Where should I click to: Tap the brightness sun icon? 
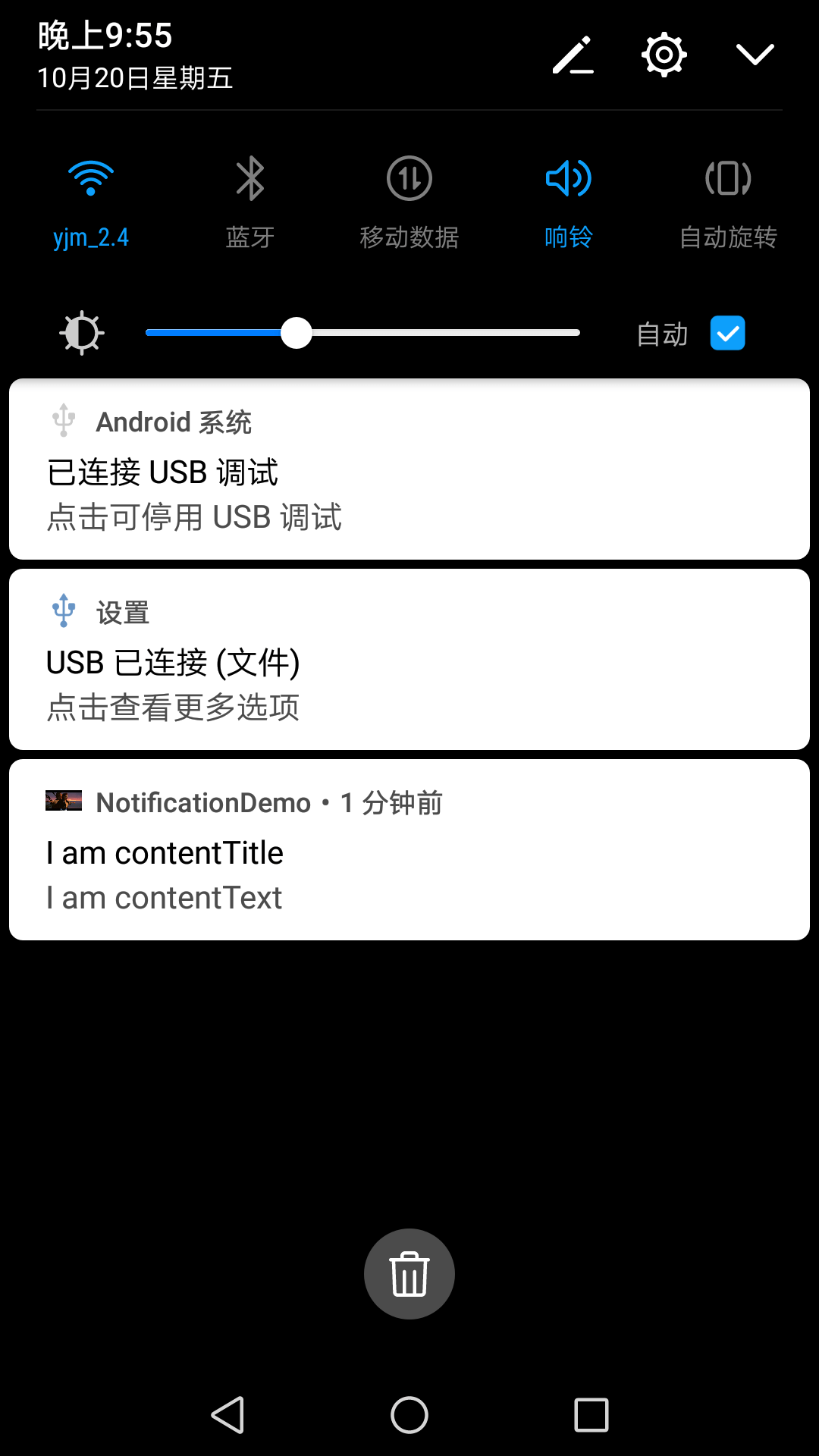82,332
